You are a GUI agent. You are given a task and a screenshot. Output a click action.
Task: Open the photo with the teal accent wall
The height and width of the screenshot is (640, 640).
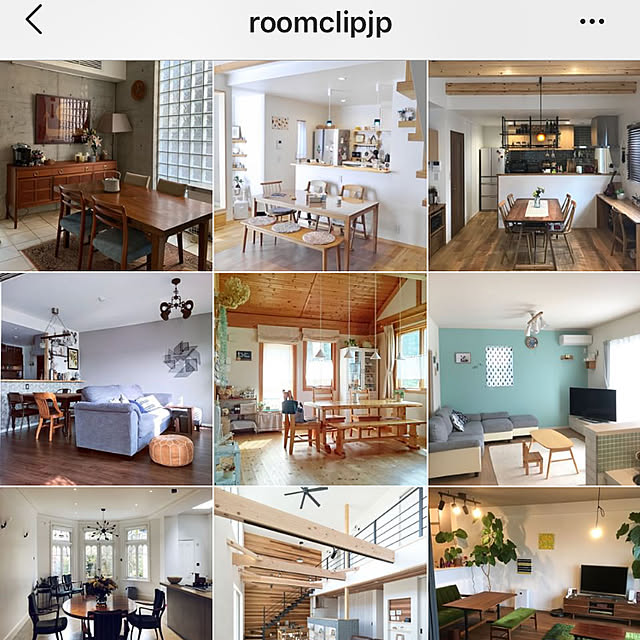pyautogui.click(x=534, y=380)
